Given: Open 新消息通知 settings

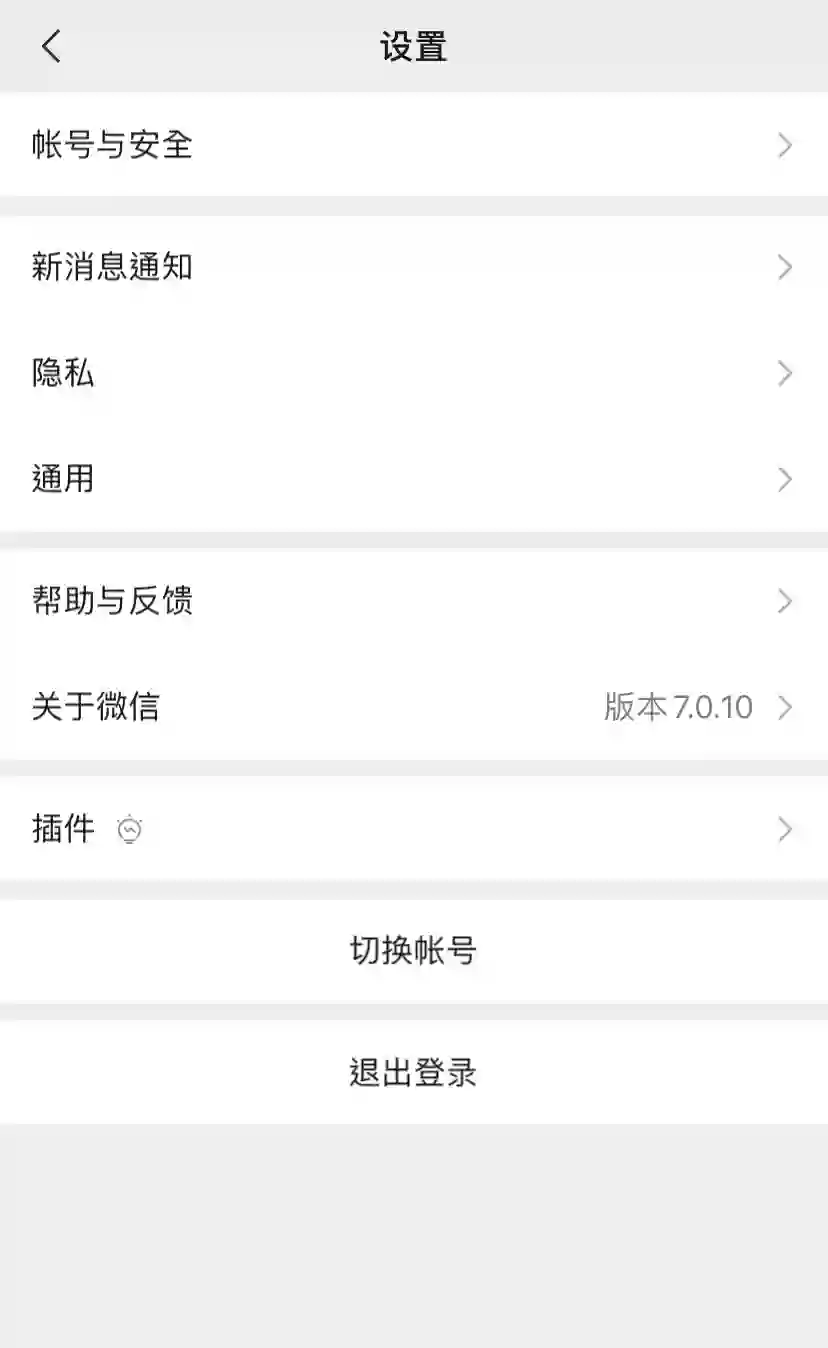Looking at the screenshot, I should click(x=413, y=268).
